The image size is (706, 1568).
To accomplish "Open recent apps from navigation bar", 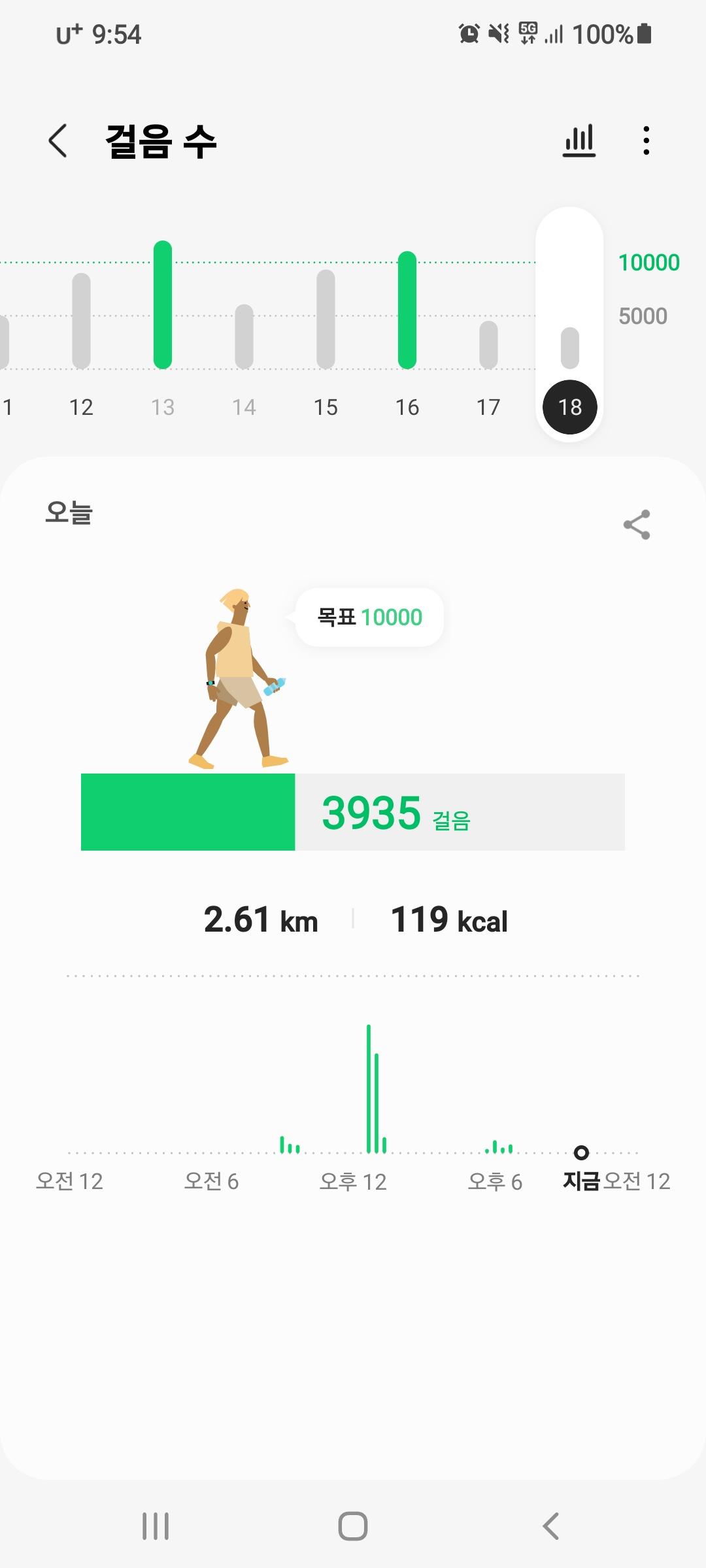I will point(156,1526).
